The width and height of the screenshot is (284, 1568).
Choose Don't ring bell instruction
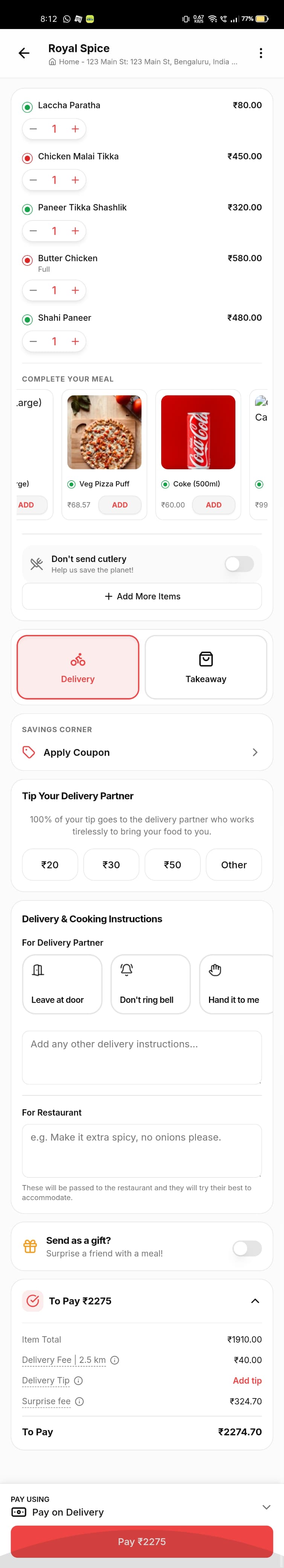(150, 984)
